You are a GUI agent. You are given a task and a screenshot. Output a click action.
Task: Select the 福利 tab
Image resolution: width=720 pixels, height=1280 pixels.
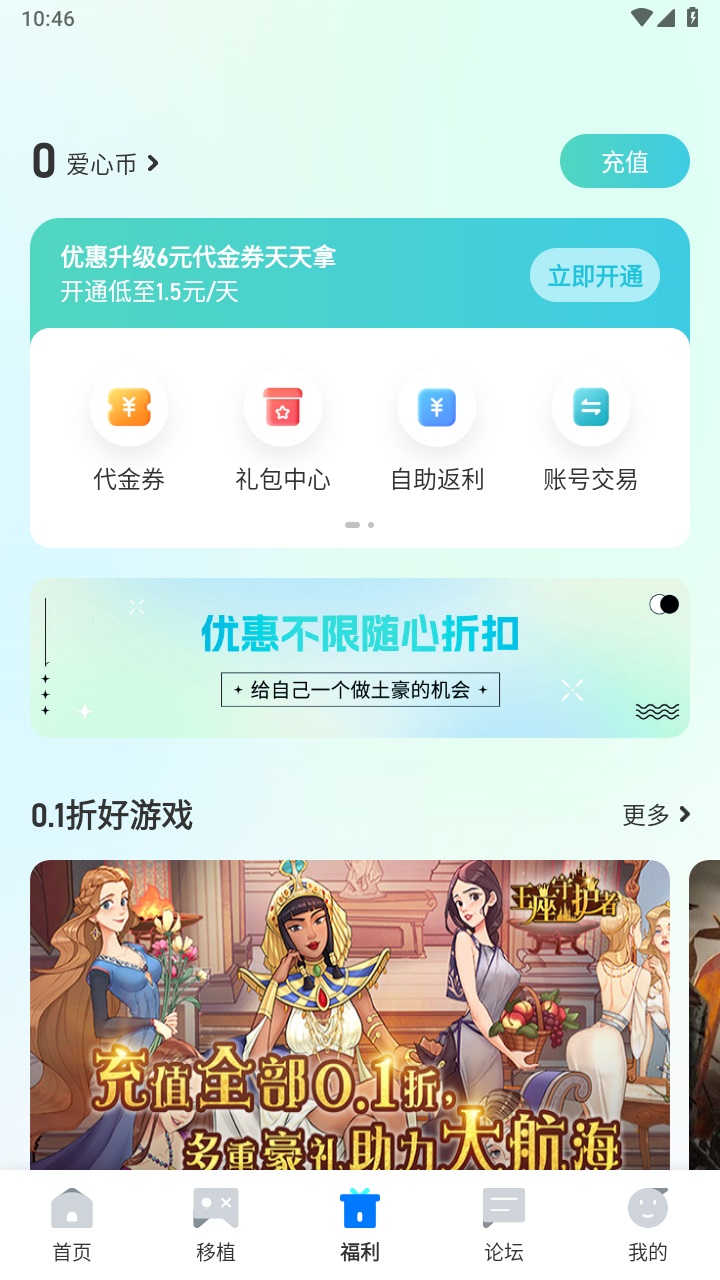point(360,1226)
